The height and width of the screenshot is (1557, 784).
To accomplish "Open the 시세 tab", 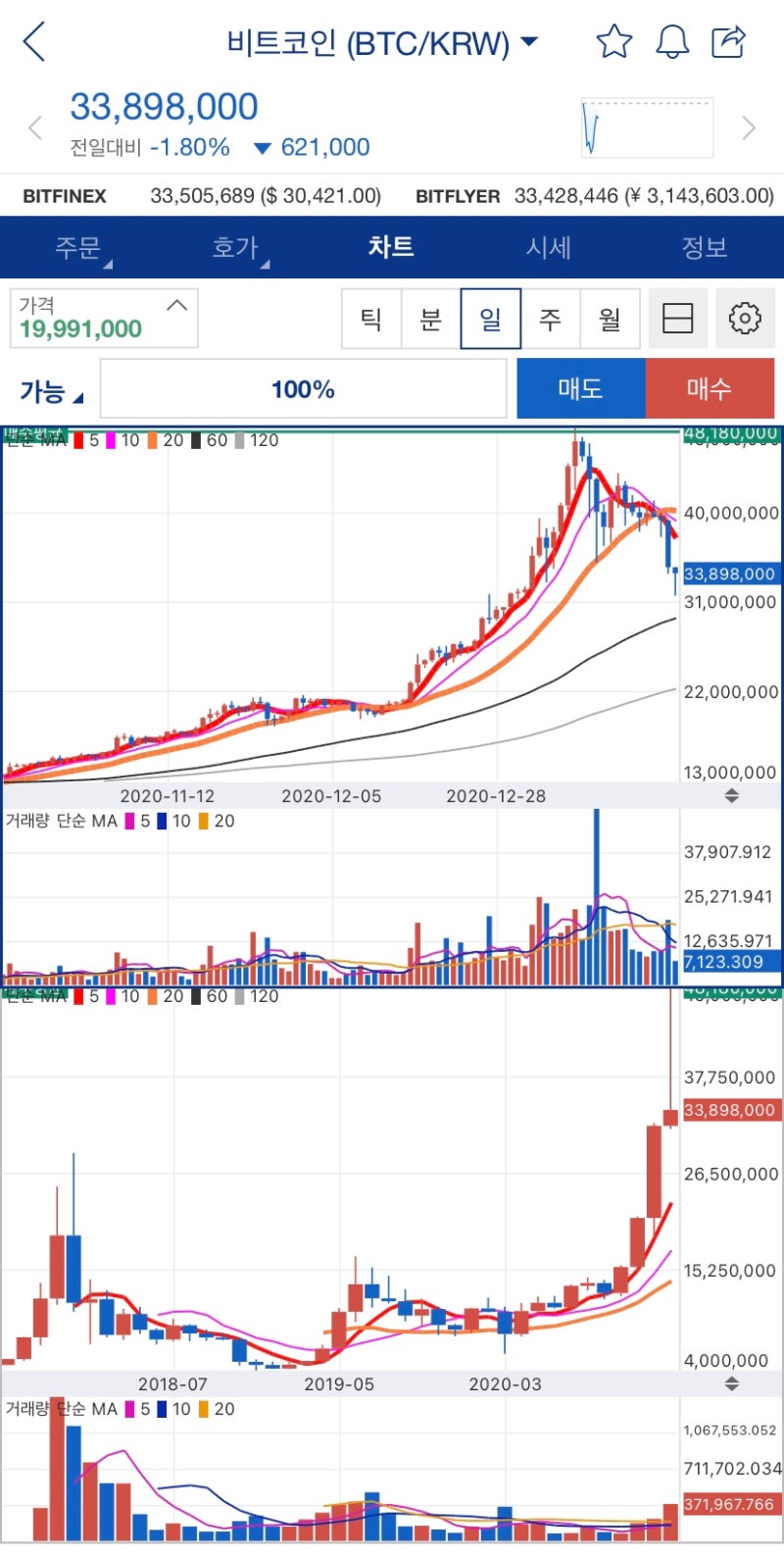I will coord(549,247).
